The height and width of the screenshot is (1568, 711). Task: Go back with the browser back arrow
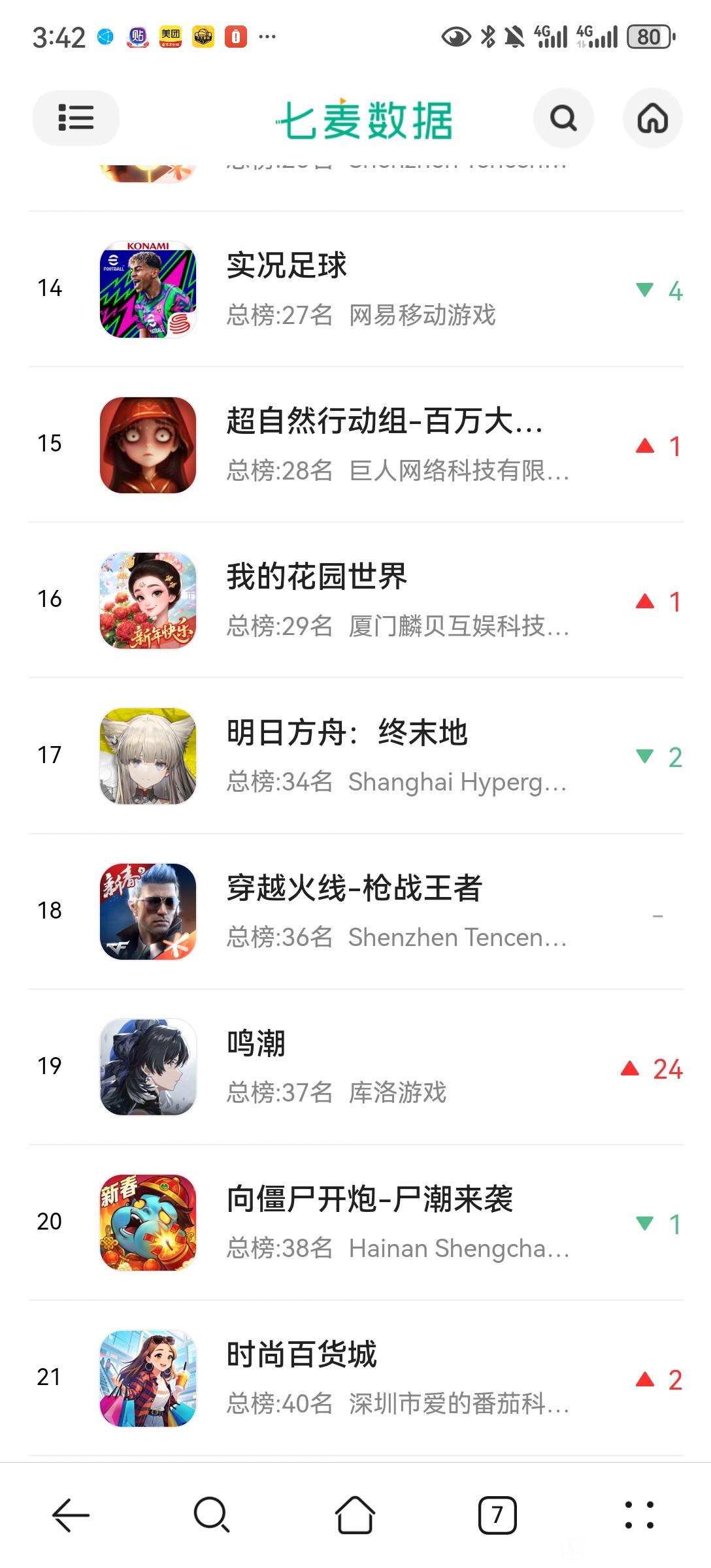coord(71,1514)
